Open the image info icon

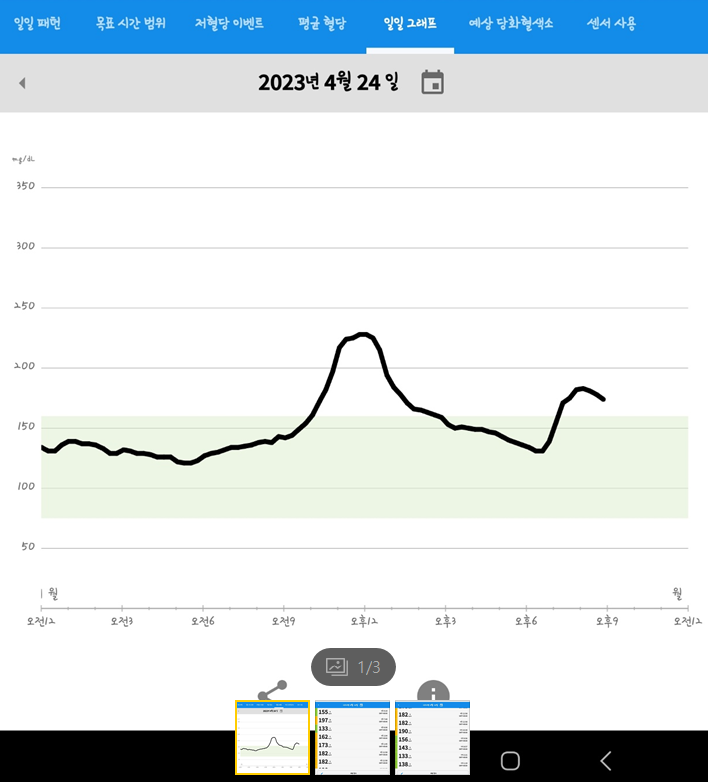[433, 691]
